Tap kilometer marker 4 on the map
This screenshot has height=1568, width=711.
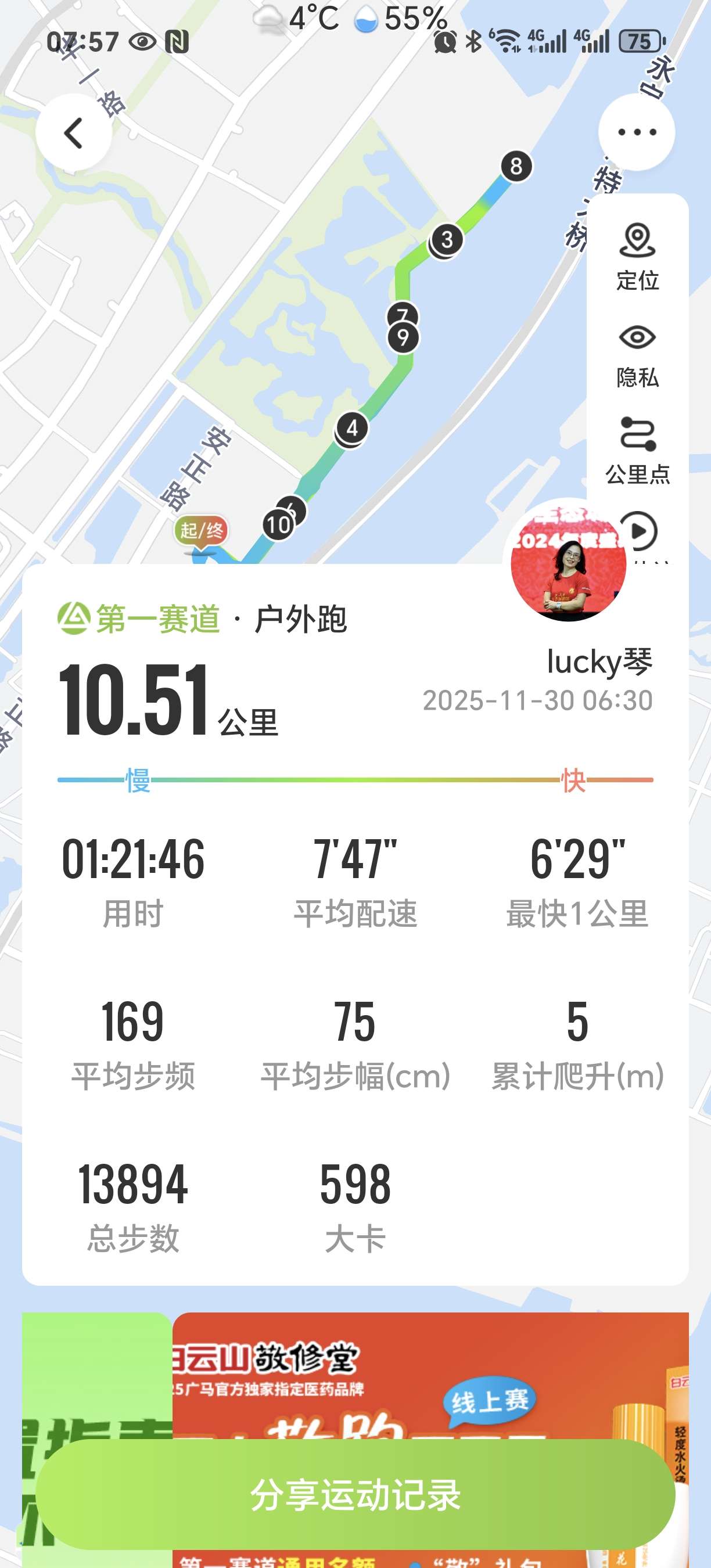pyautogui.click(x=352, y=427)
